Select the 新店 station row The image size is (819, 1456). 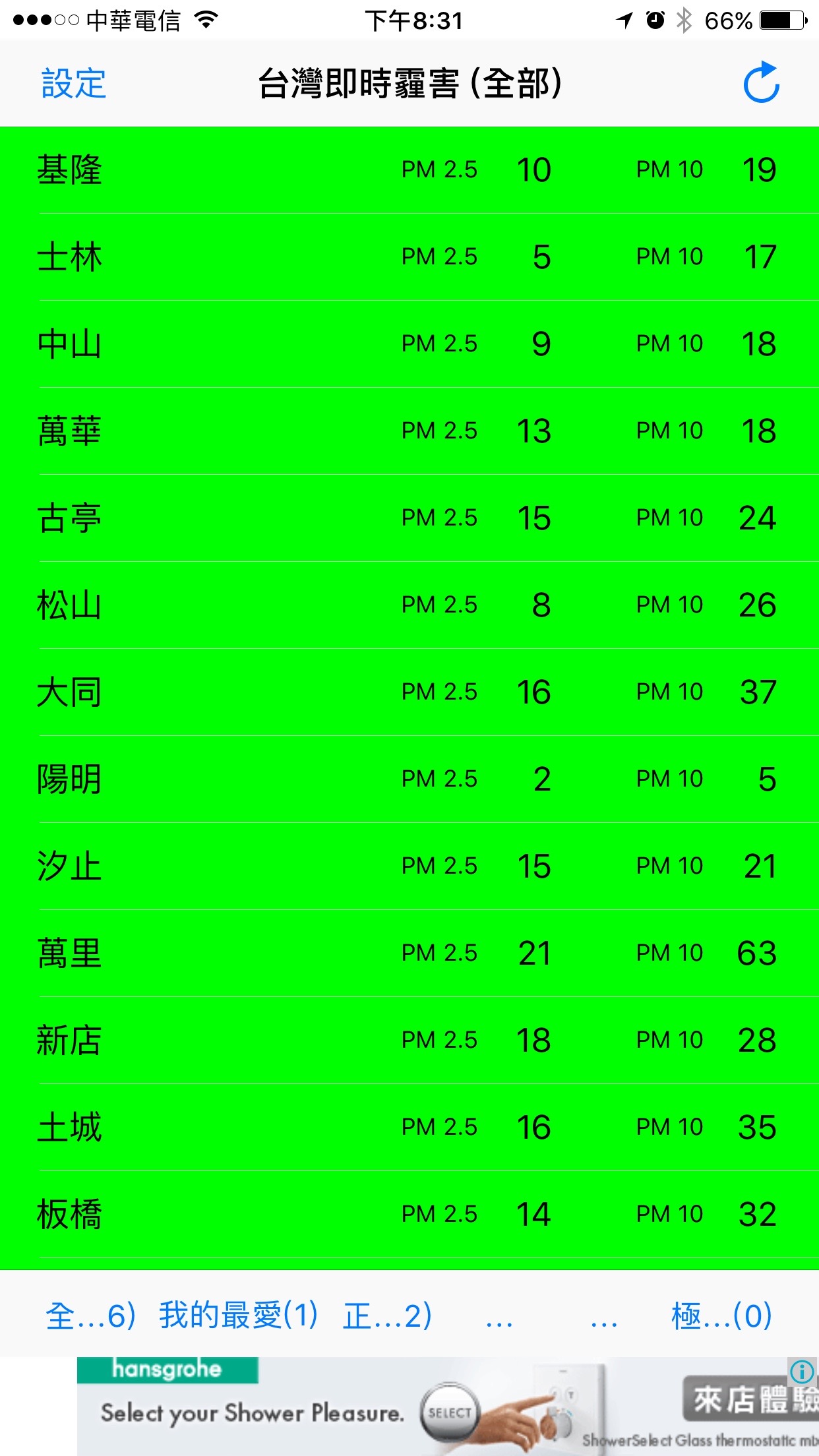point(409,1041)
